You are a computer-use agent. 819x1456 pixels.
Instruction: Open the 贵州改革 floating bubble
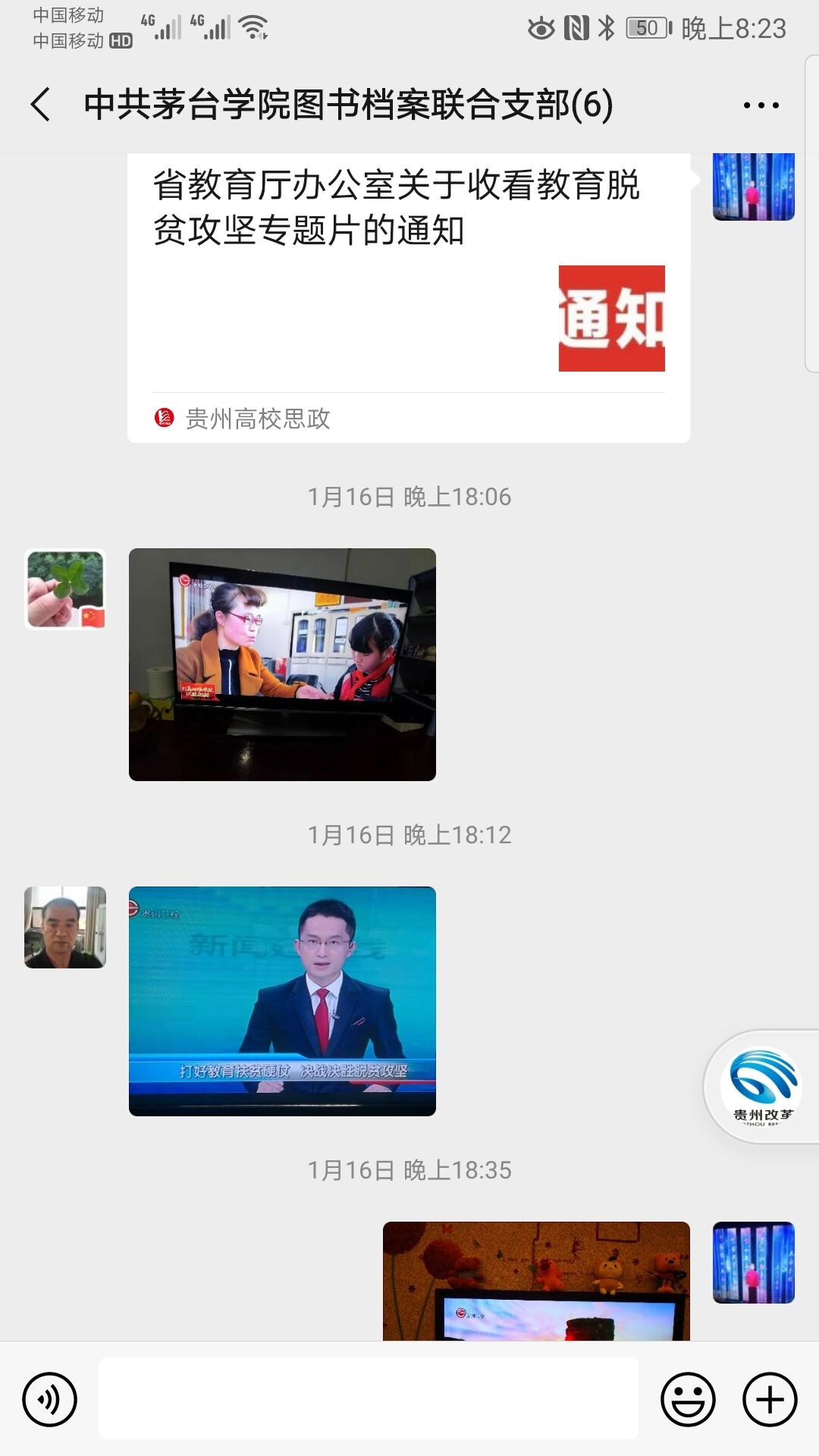click(x=761, y=1087)
